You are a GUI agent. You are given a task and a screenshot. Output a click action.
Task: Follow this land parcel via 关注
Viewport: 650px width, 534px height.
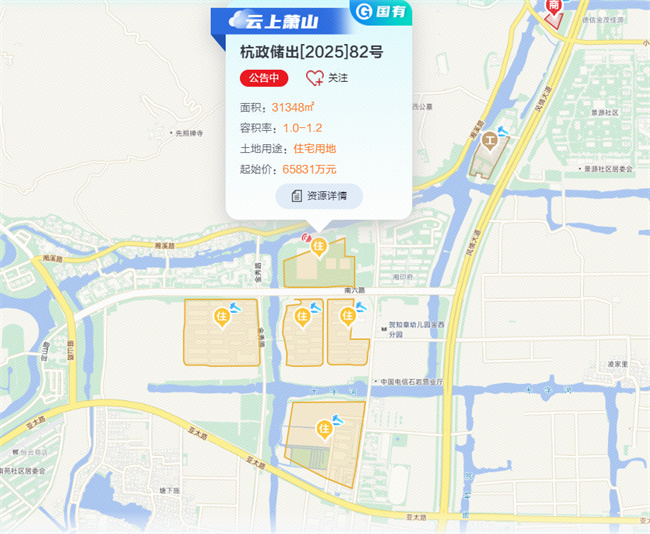pyautogui.click(x=326, y=77)
